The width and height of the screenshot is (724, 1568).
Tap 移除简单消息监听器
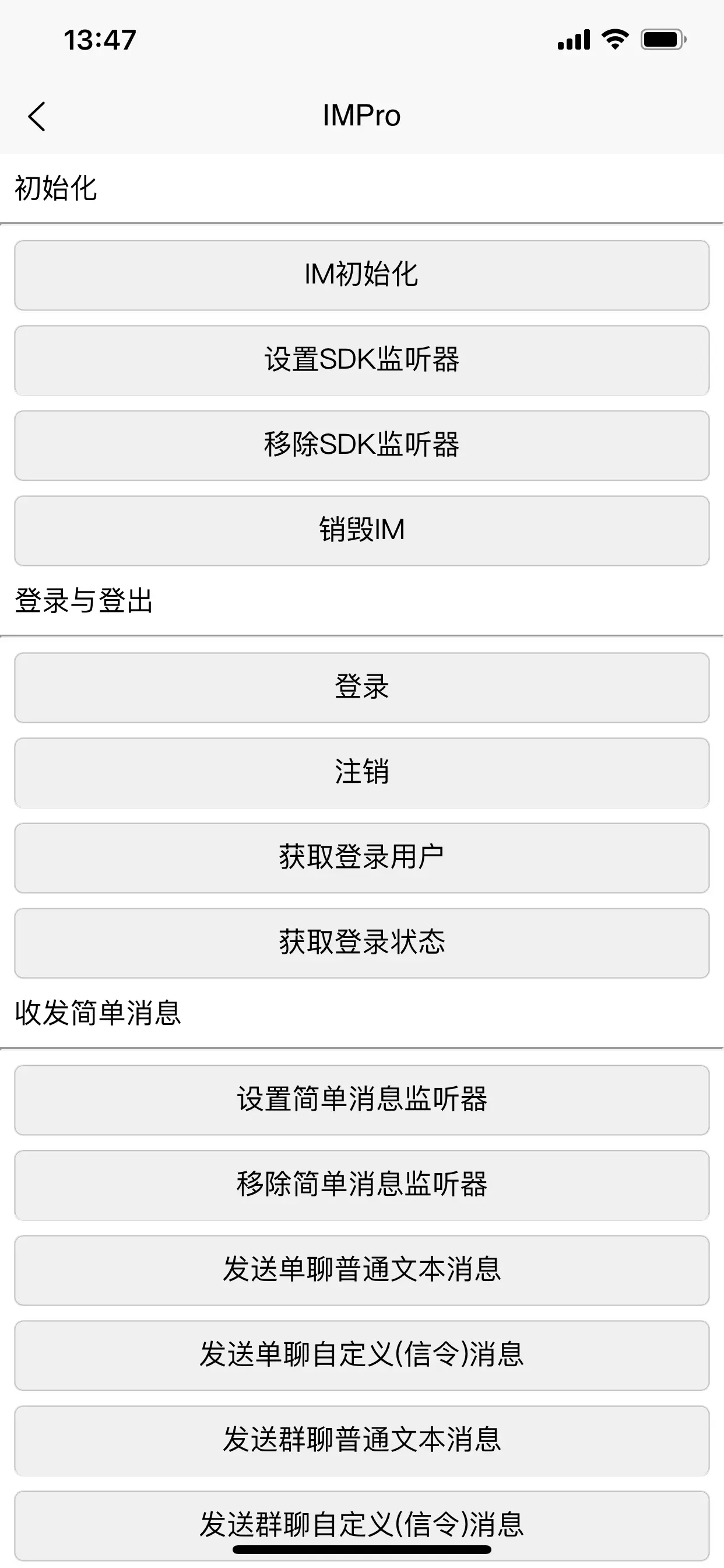click(361, 1185)
